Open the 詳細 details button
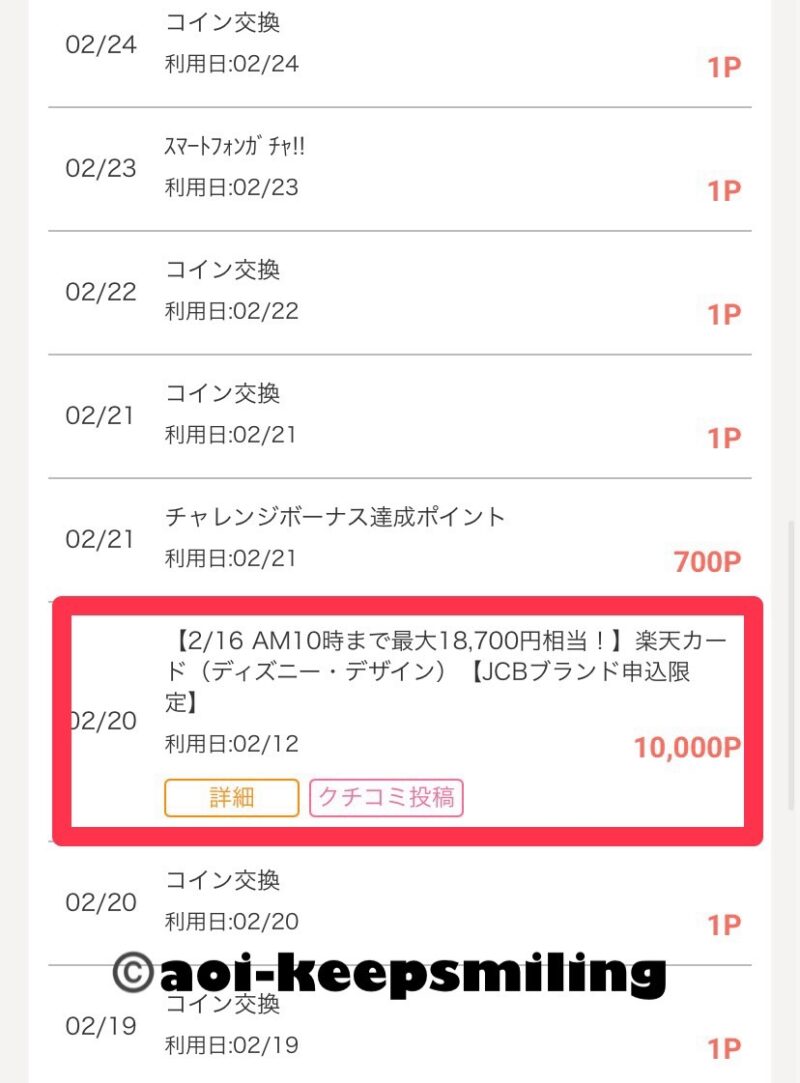Screen dimensions: 800x1083 [231, 797]
